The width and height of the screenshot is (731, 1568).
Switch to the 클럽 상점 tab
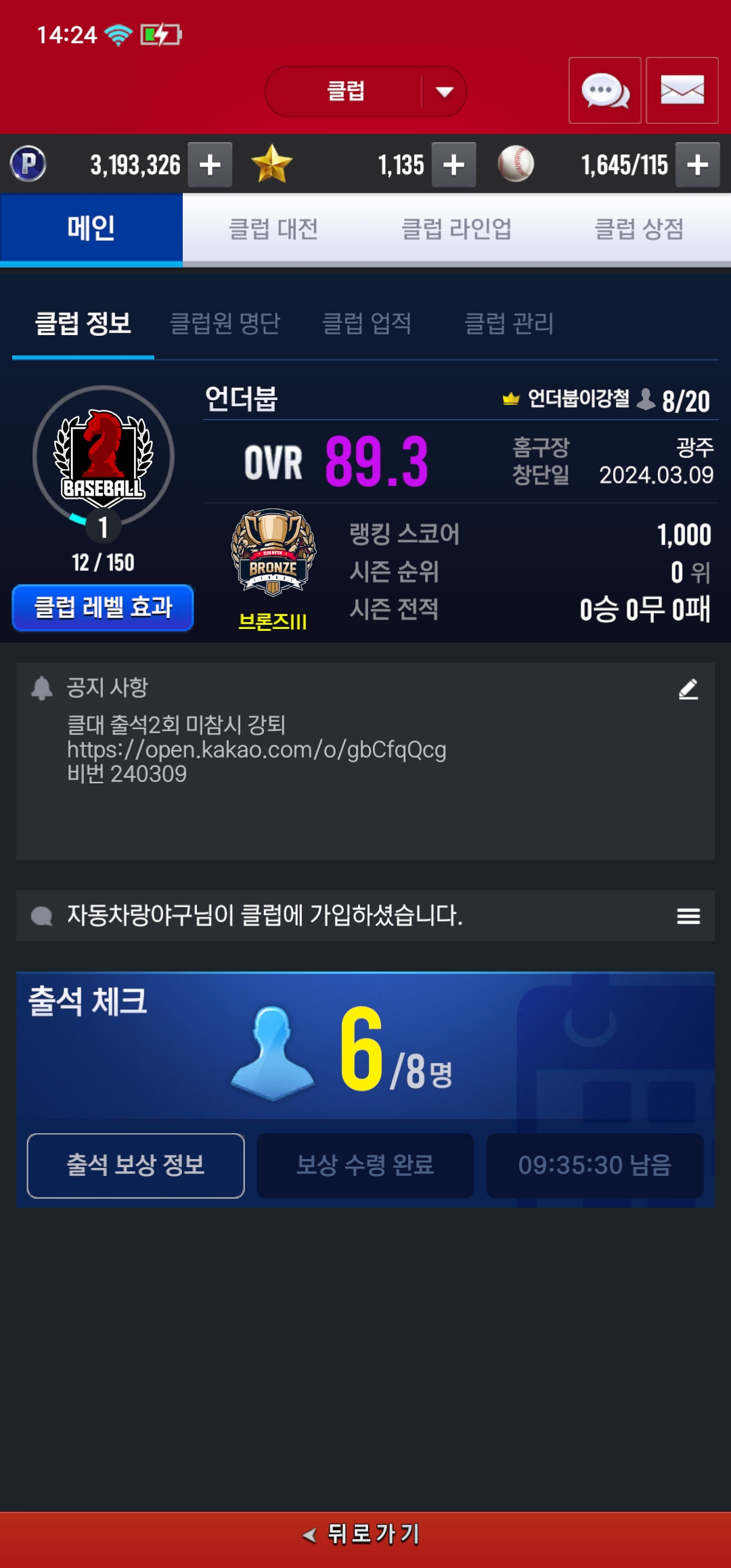(638, 229)
